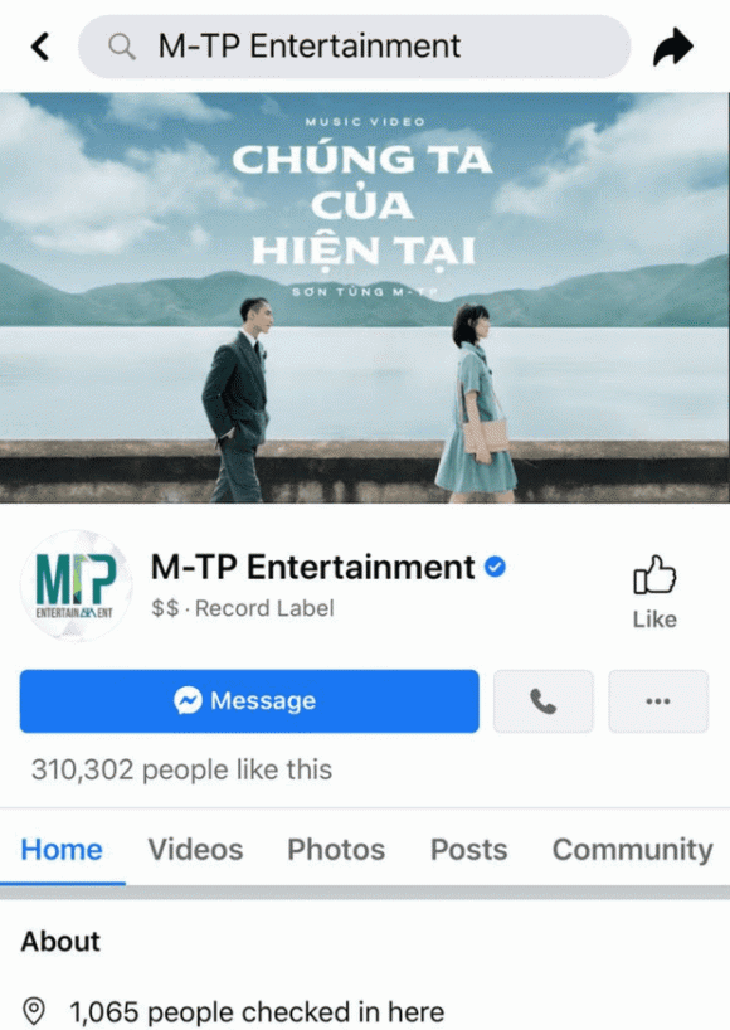Like the M-TP Entertainment page
730x1030 pixels.
pyautogui.click(x=655, y=592)
